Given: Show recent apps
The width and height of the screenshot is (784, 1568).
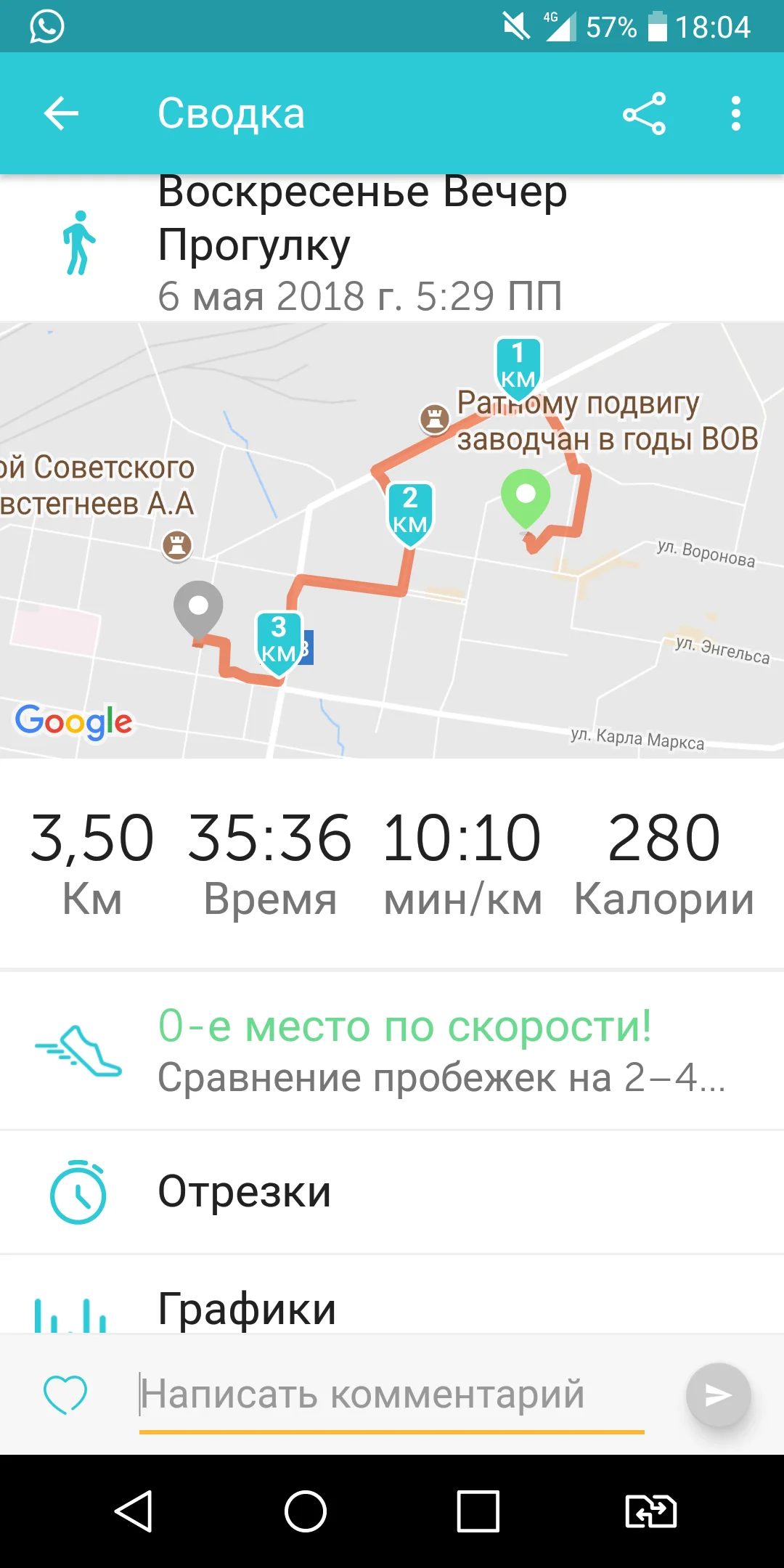Looking at the screenshot, I should pyautogui.click(x=478, y=1511).
